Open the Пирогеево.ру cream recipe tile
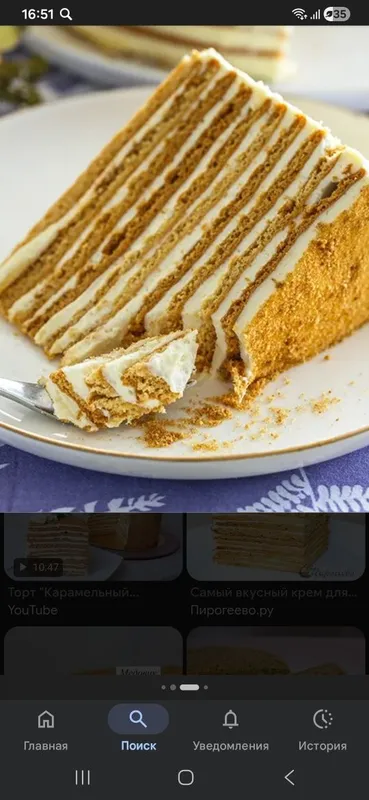The height and width of the screenshot is (800, 369). click(x=276, y=564)
